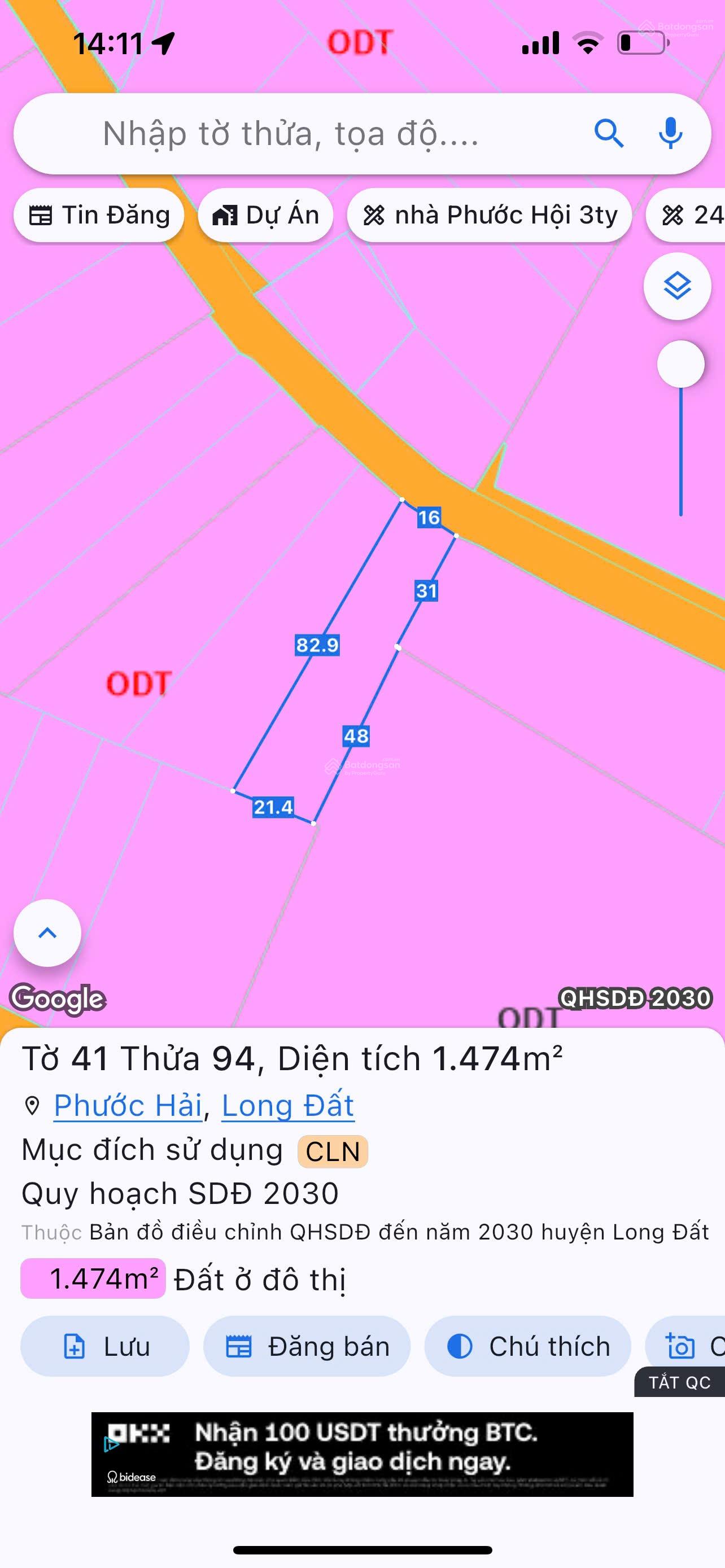Viewport: 725px width, 1568px height.
Task: Tap the search field for plot or coordinates
Action: click(x=291, y=134)
